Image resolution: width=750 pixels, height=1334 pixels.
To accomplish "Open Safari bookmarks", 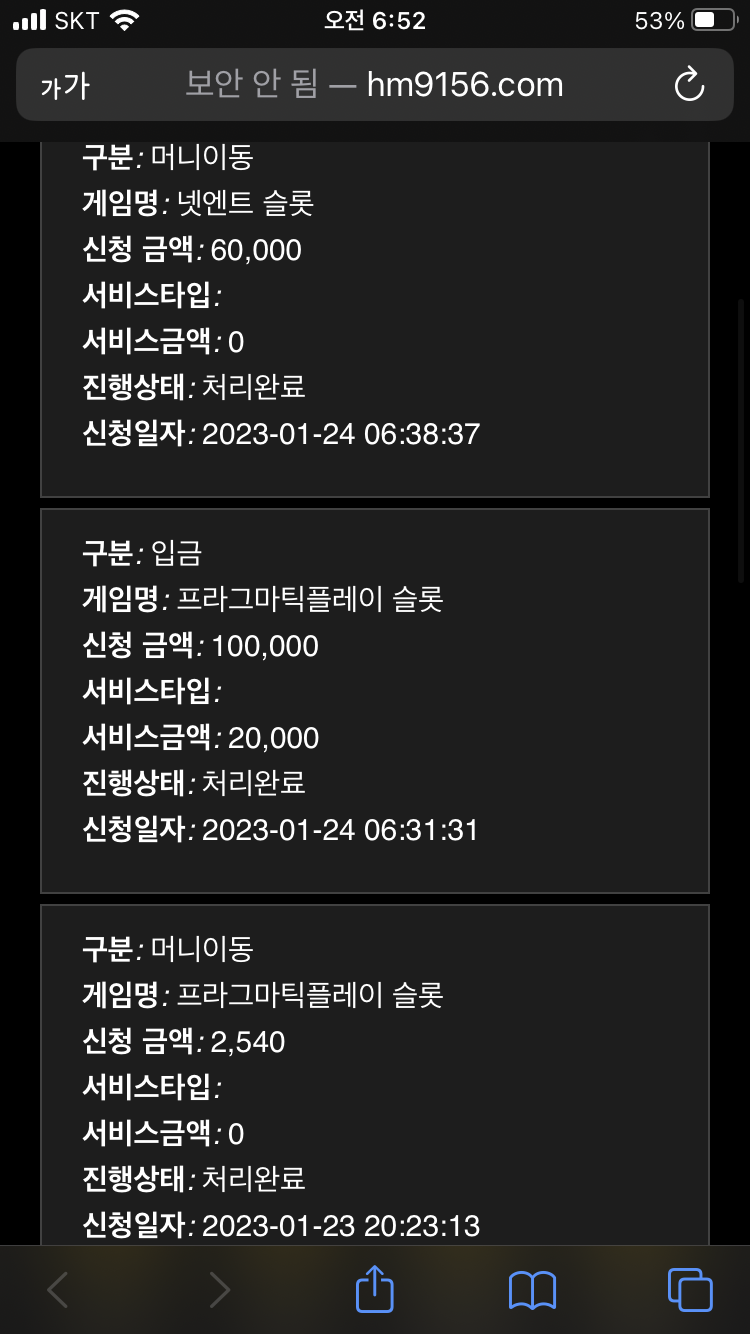I will tap(532, 1291).
